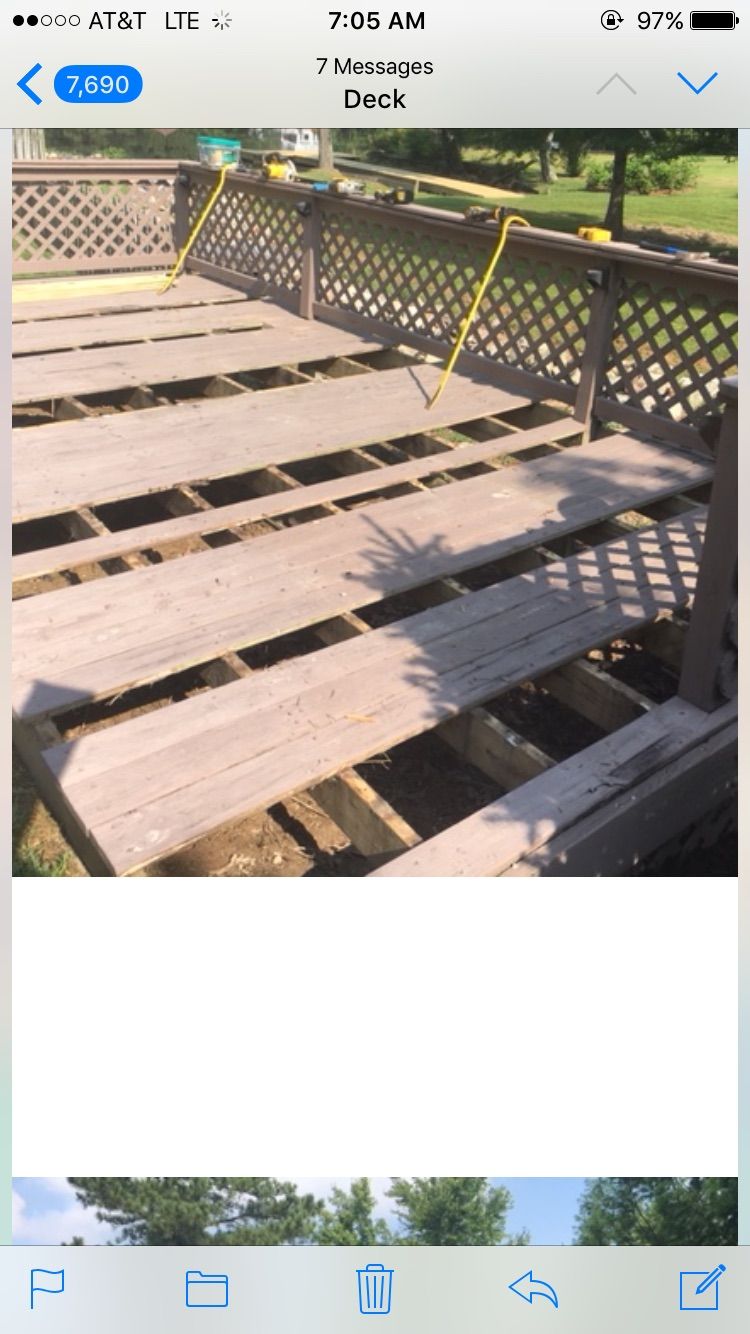
Task: Open the attached deck photo
Action: pos(374,502)
